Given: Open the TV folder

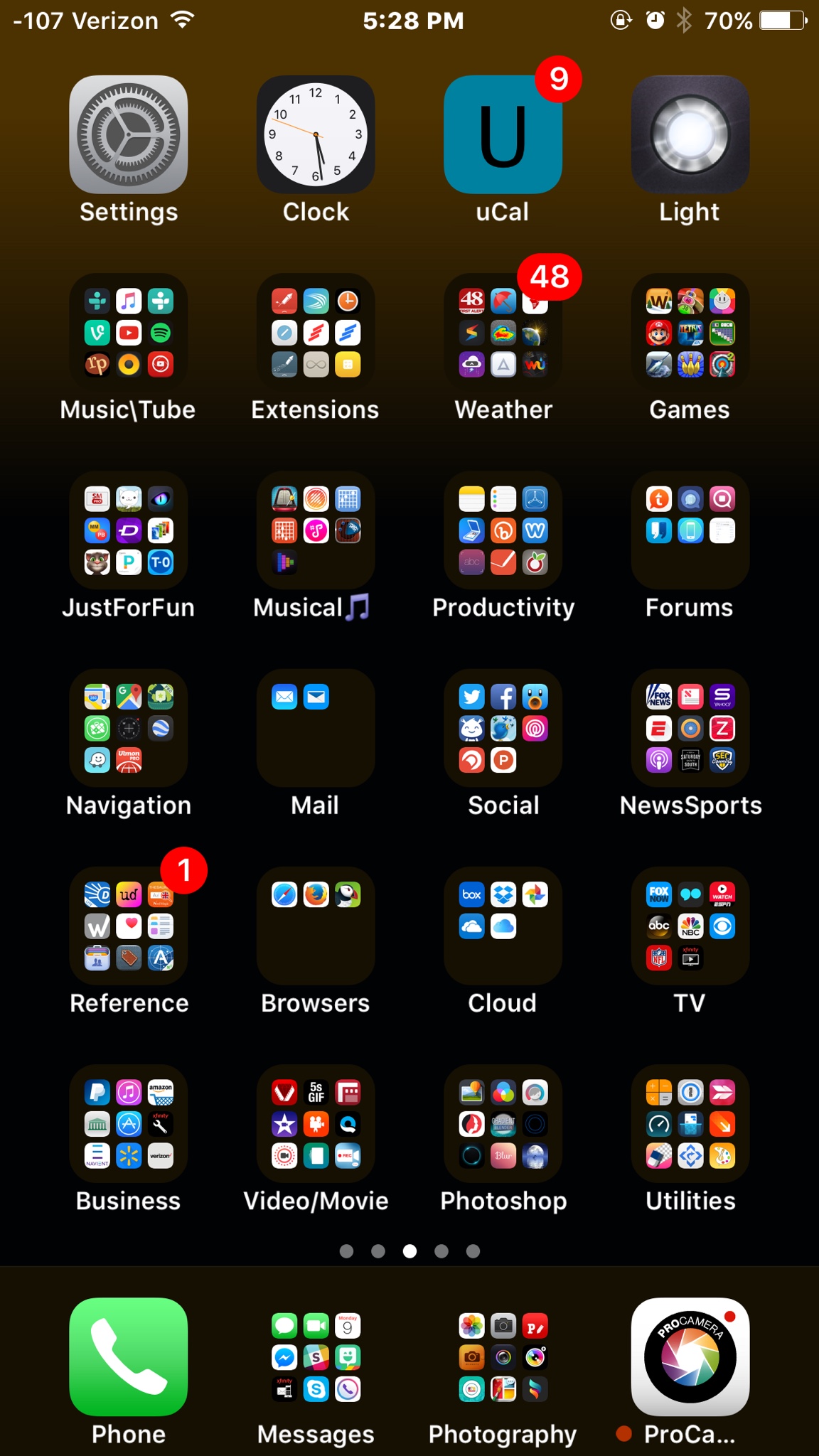Looking at the screenshot, I should (690, 926).
